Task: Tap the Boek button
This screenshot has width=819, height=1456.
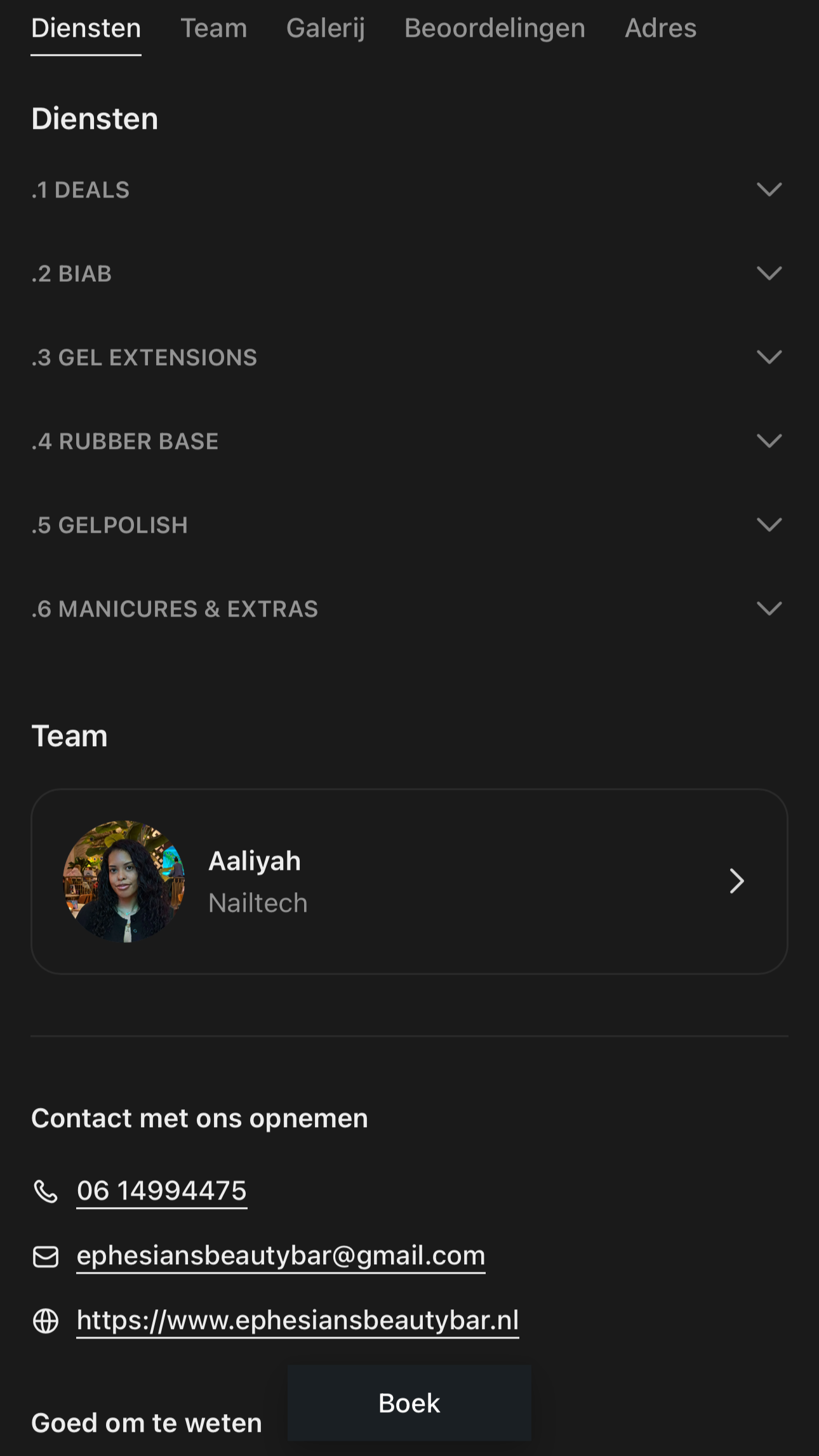Action: coord(409,1403)
